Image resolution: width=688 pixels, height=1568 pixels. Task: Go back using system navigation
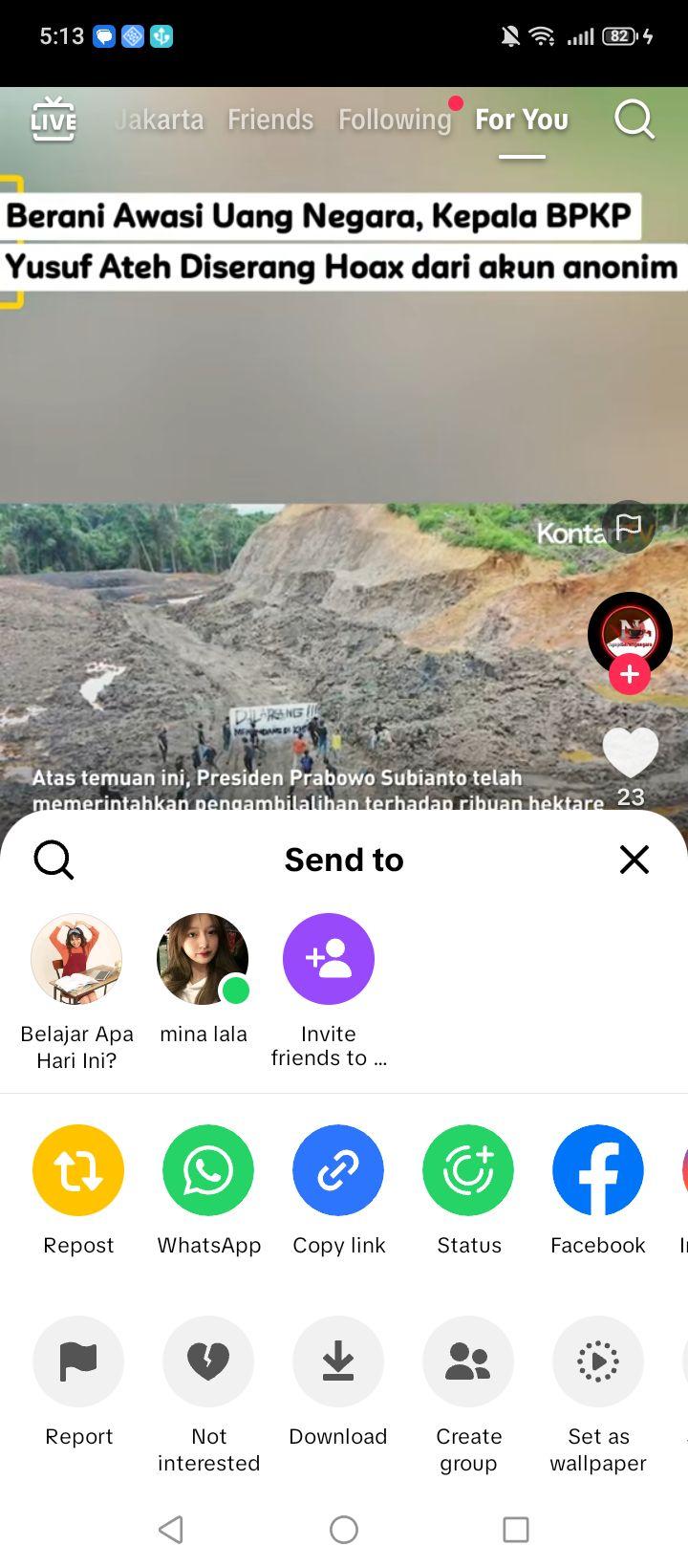(171, 1530)
